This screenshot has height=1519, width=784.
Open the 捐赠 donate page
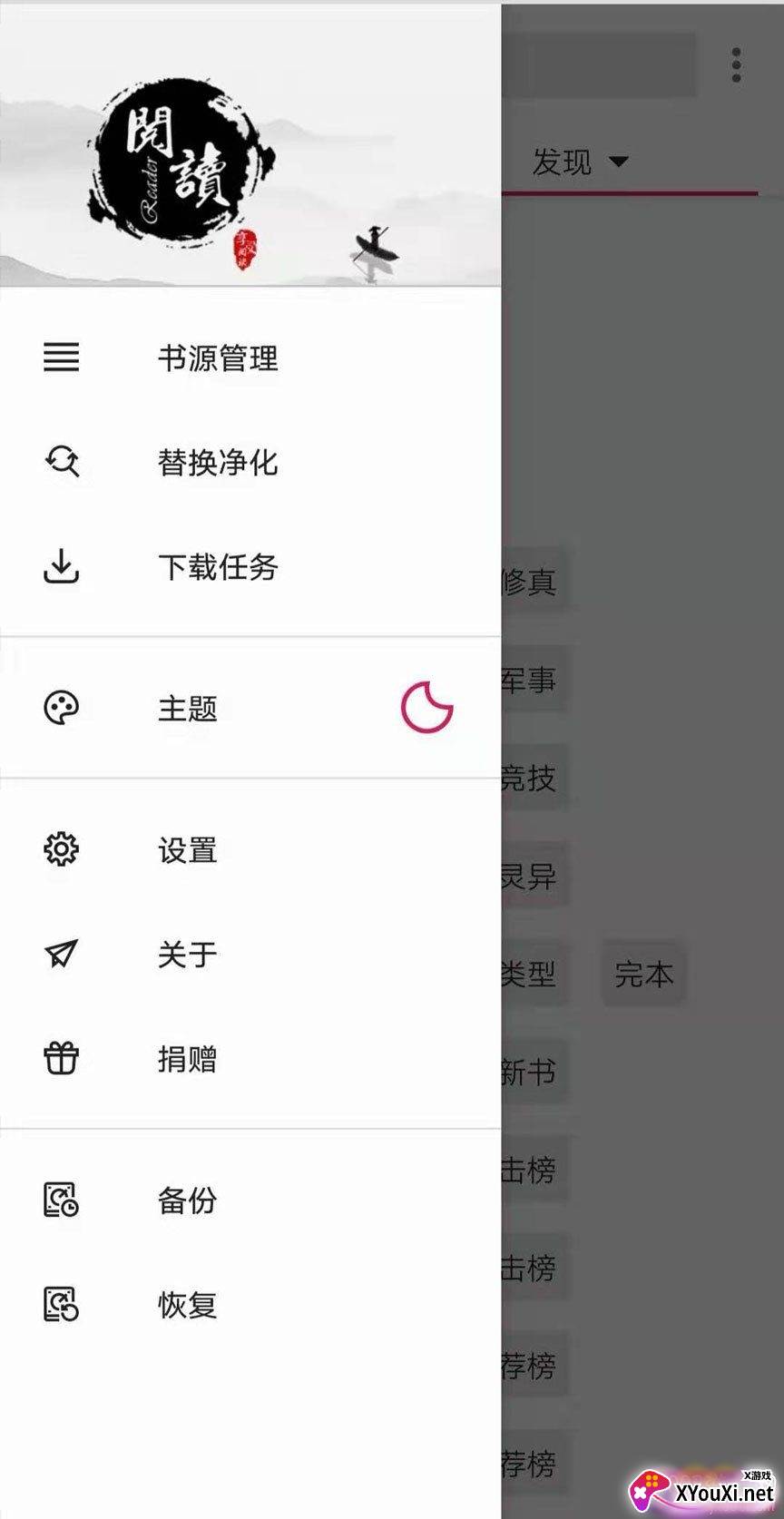(x=188, y=1059)
